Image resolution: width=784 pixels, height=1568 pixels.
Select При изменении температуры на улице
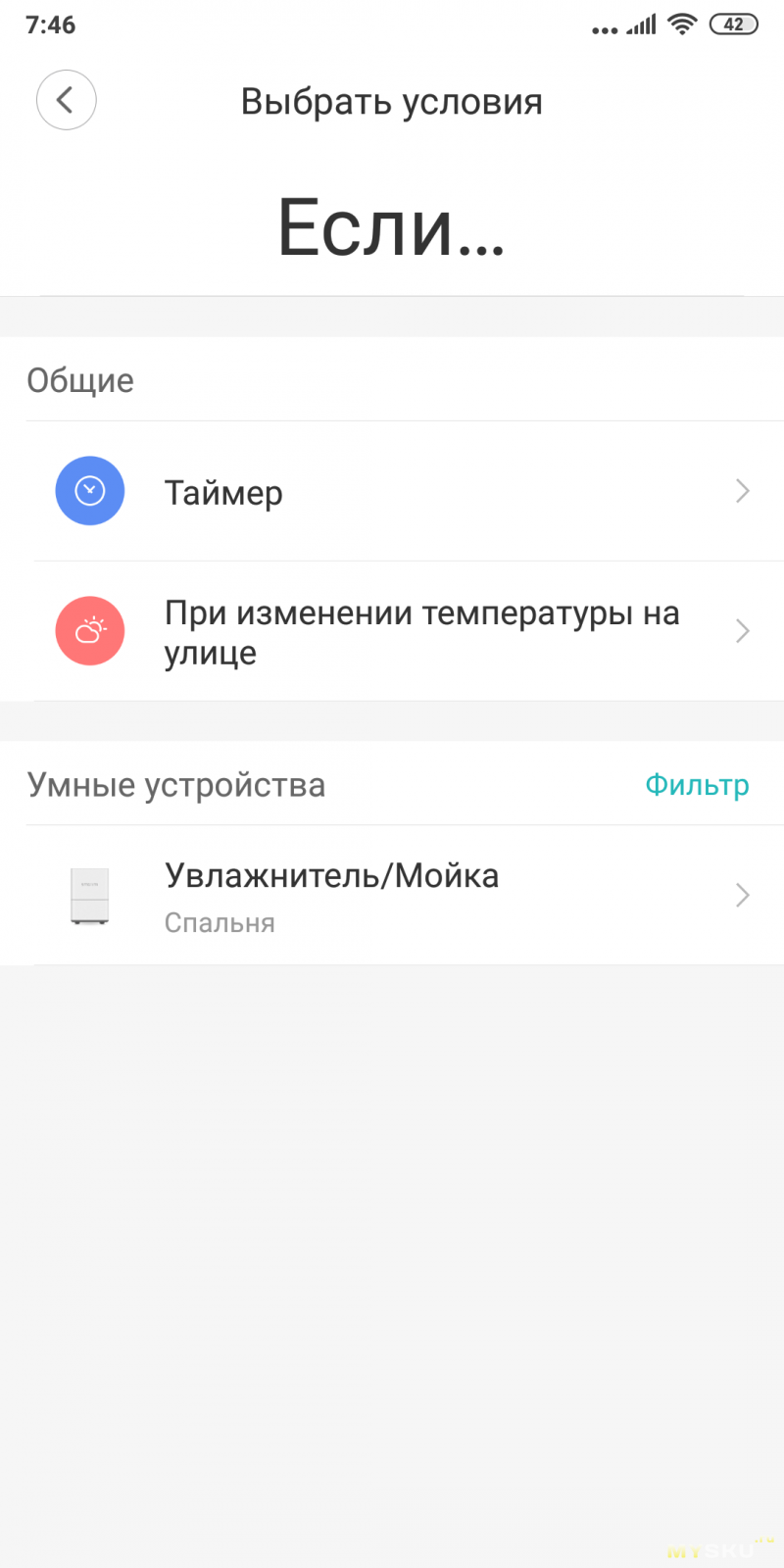point(392,631)
